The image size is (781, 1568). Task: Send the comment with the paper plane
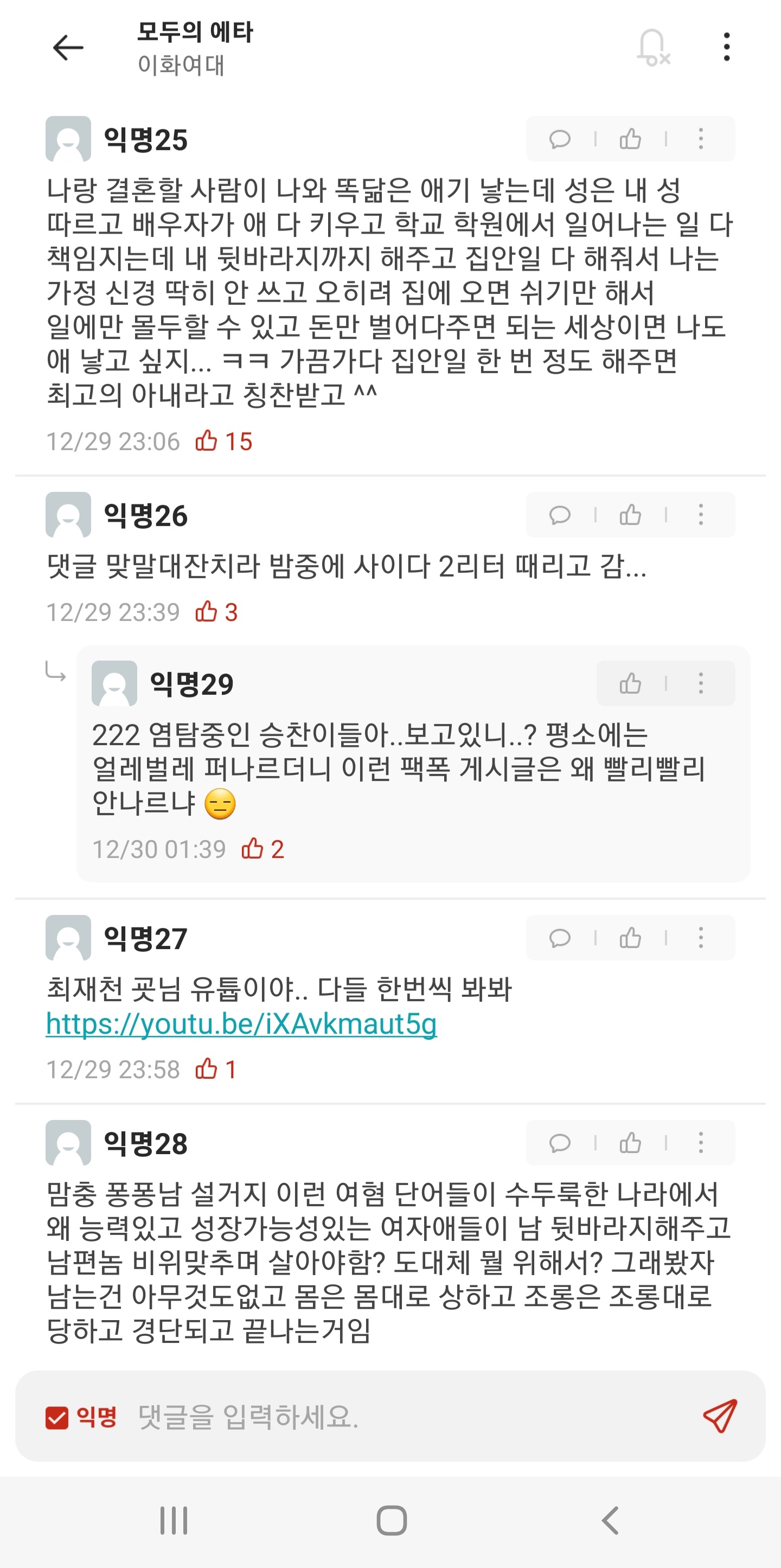[x=720, y=1416]
